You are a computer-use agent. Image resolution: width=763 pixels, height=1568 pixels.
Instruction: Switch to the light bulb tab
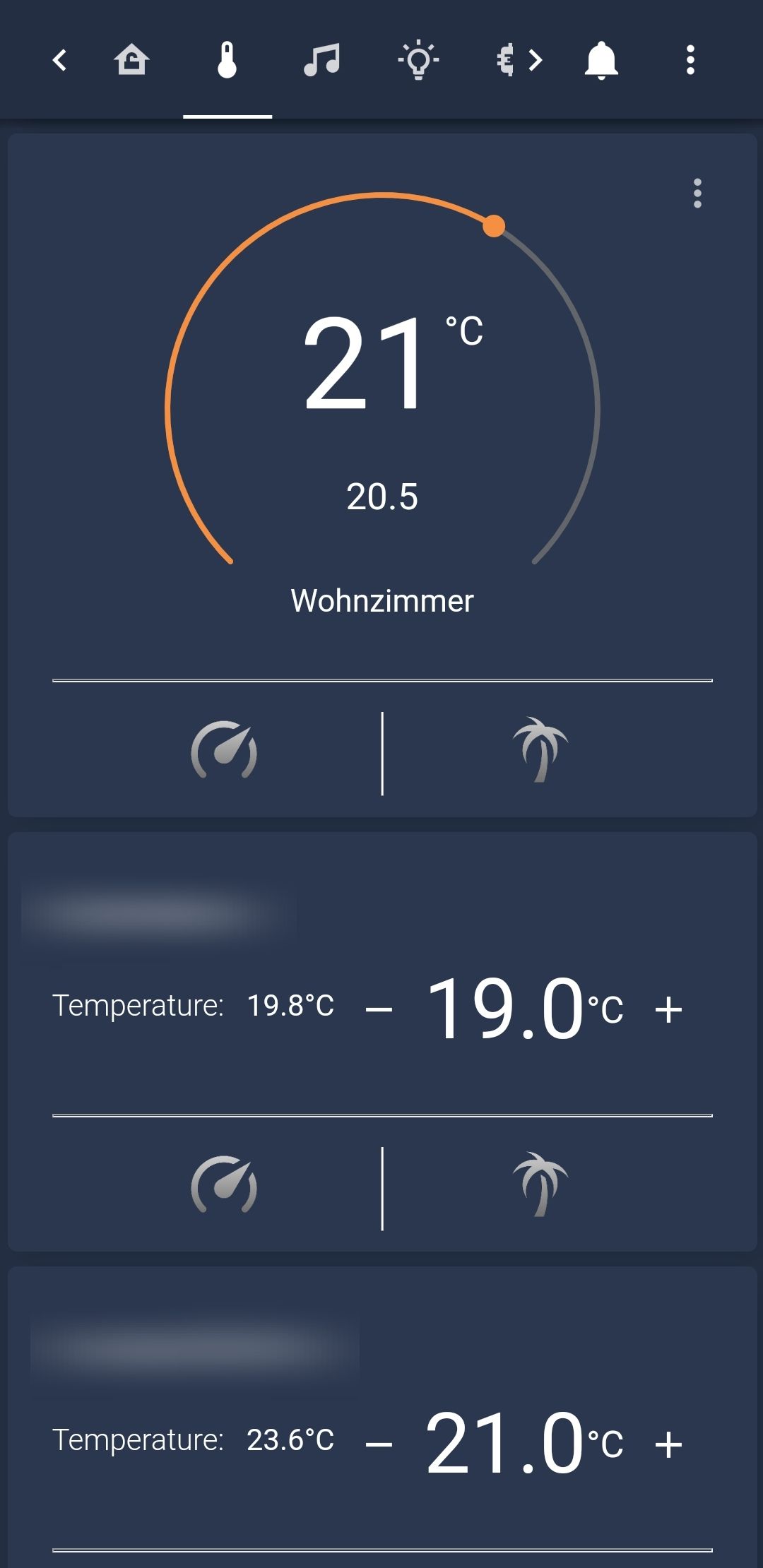click(418, 60)
